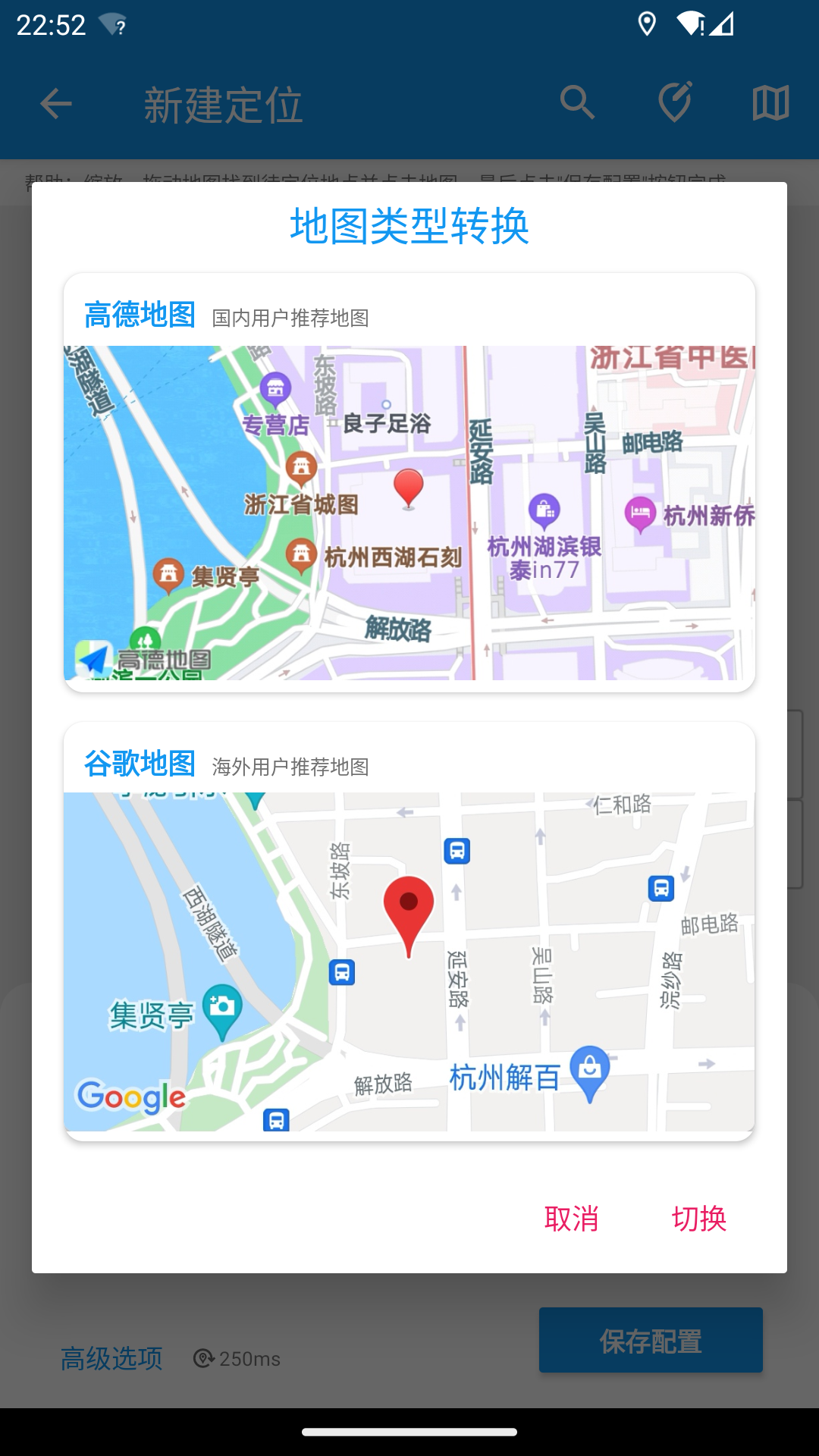Open the map view icon in top bar
Screen dimensions: 819x1456
click(x=769, y=102)
